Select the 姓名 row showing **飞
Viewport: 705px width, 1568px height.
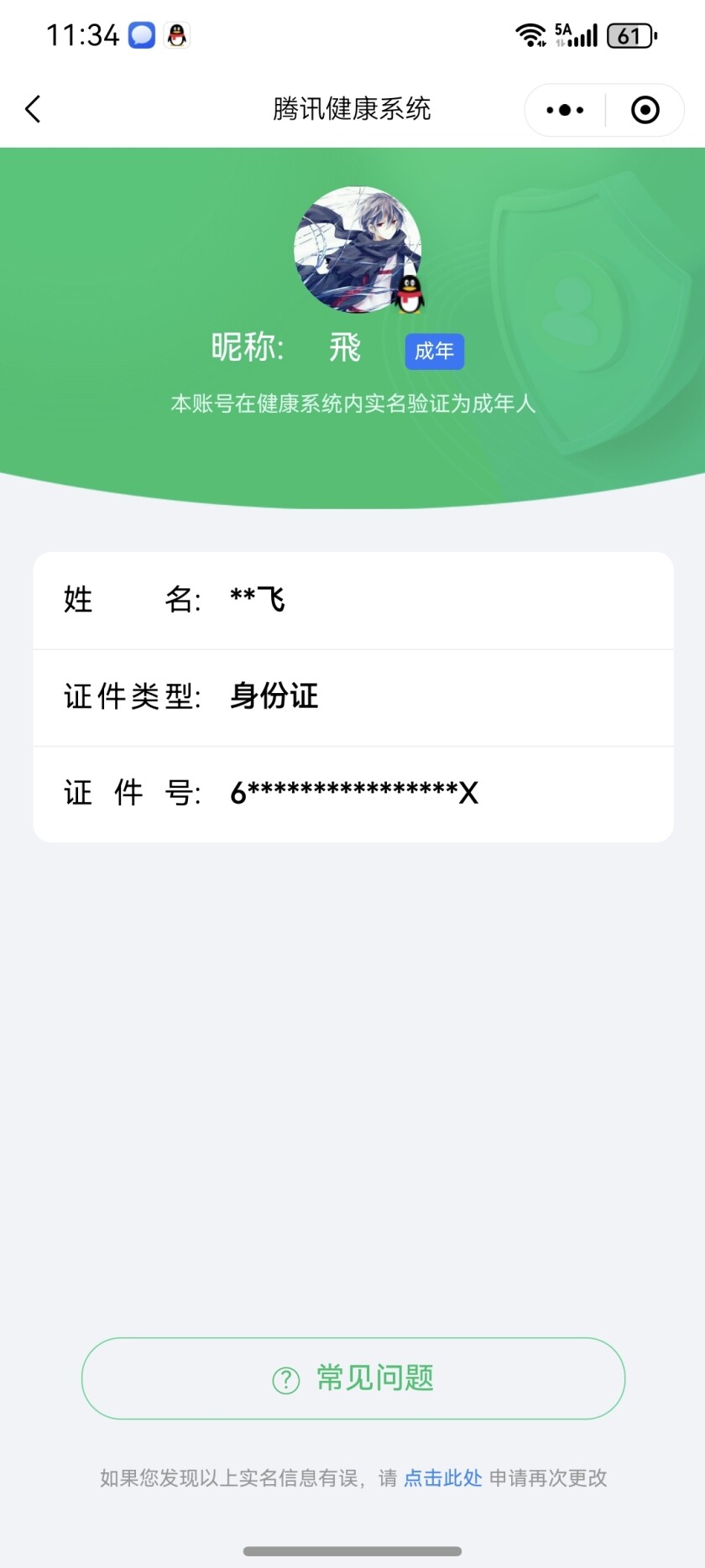point(352,600)
